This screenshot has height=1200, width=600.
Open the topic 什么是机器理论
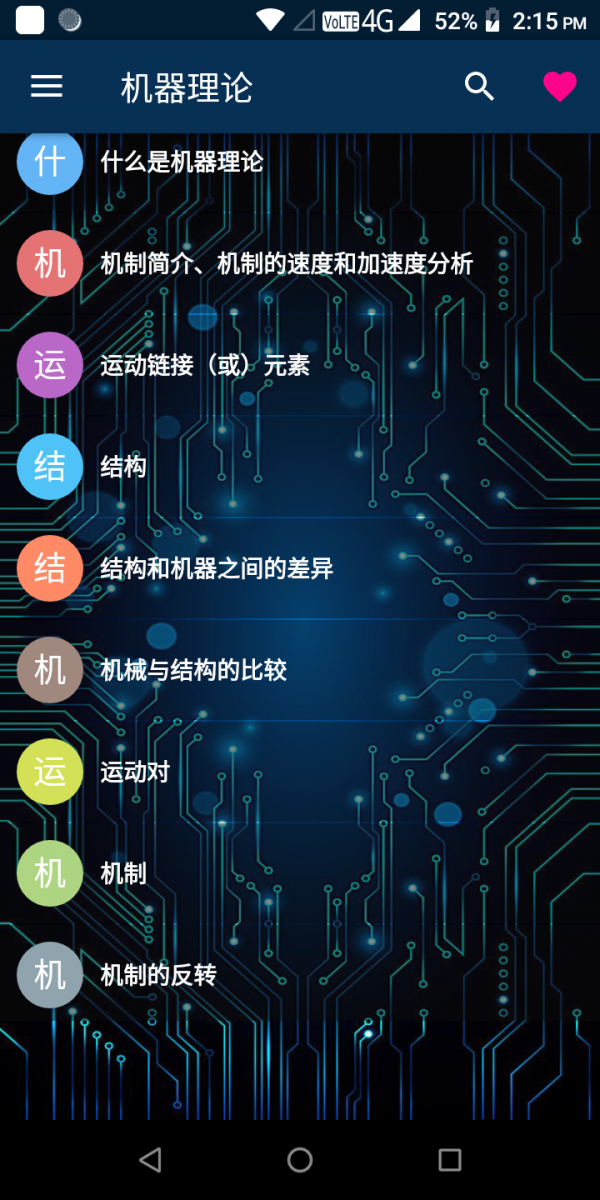[x=182, y=162]
